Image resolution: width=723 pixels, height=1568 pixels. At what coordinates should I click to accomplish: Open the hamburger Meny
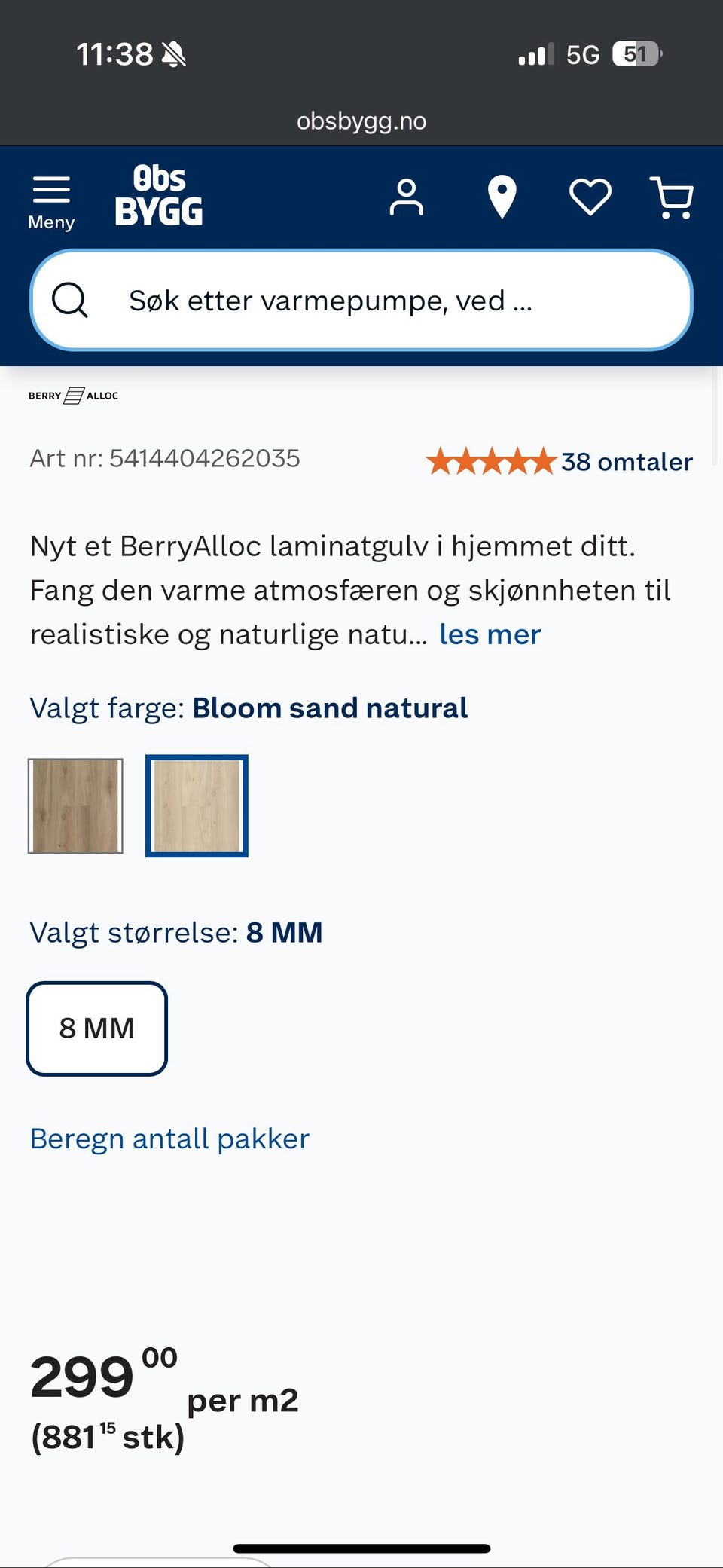coord(50,196)
